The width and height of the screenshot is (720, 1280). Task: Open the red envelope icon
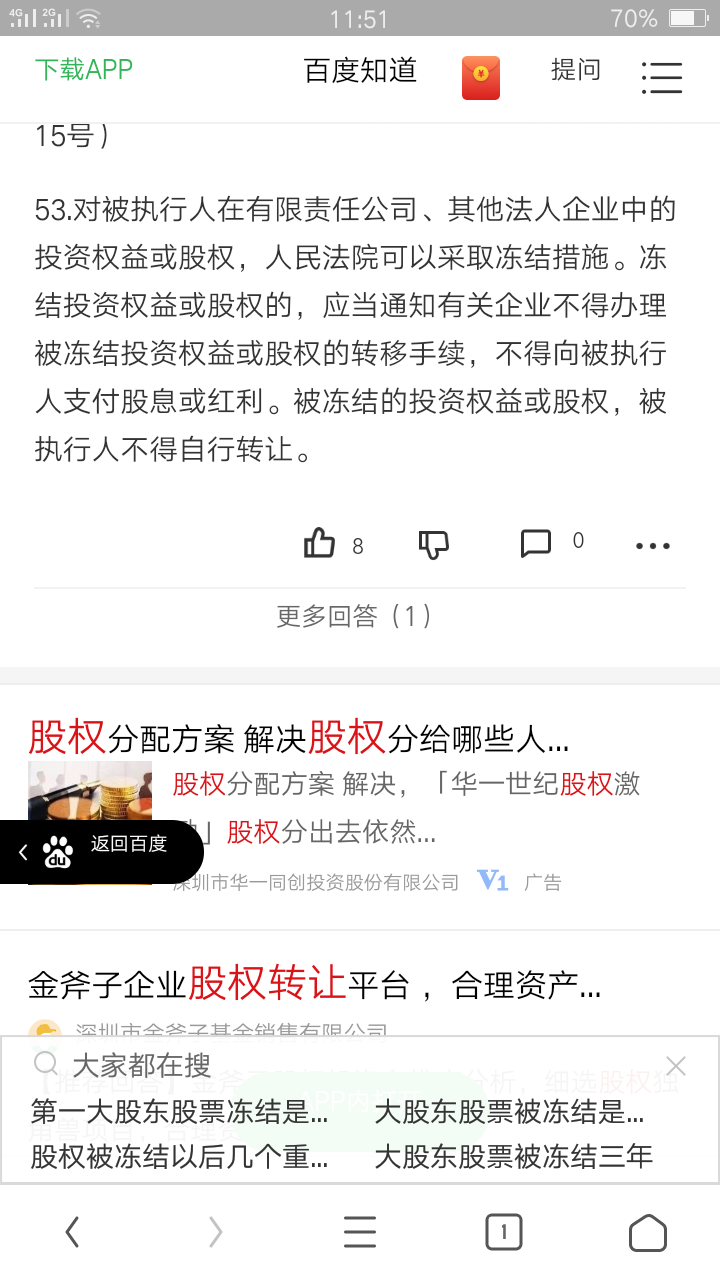(x=480, y=77)
